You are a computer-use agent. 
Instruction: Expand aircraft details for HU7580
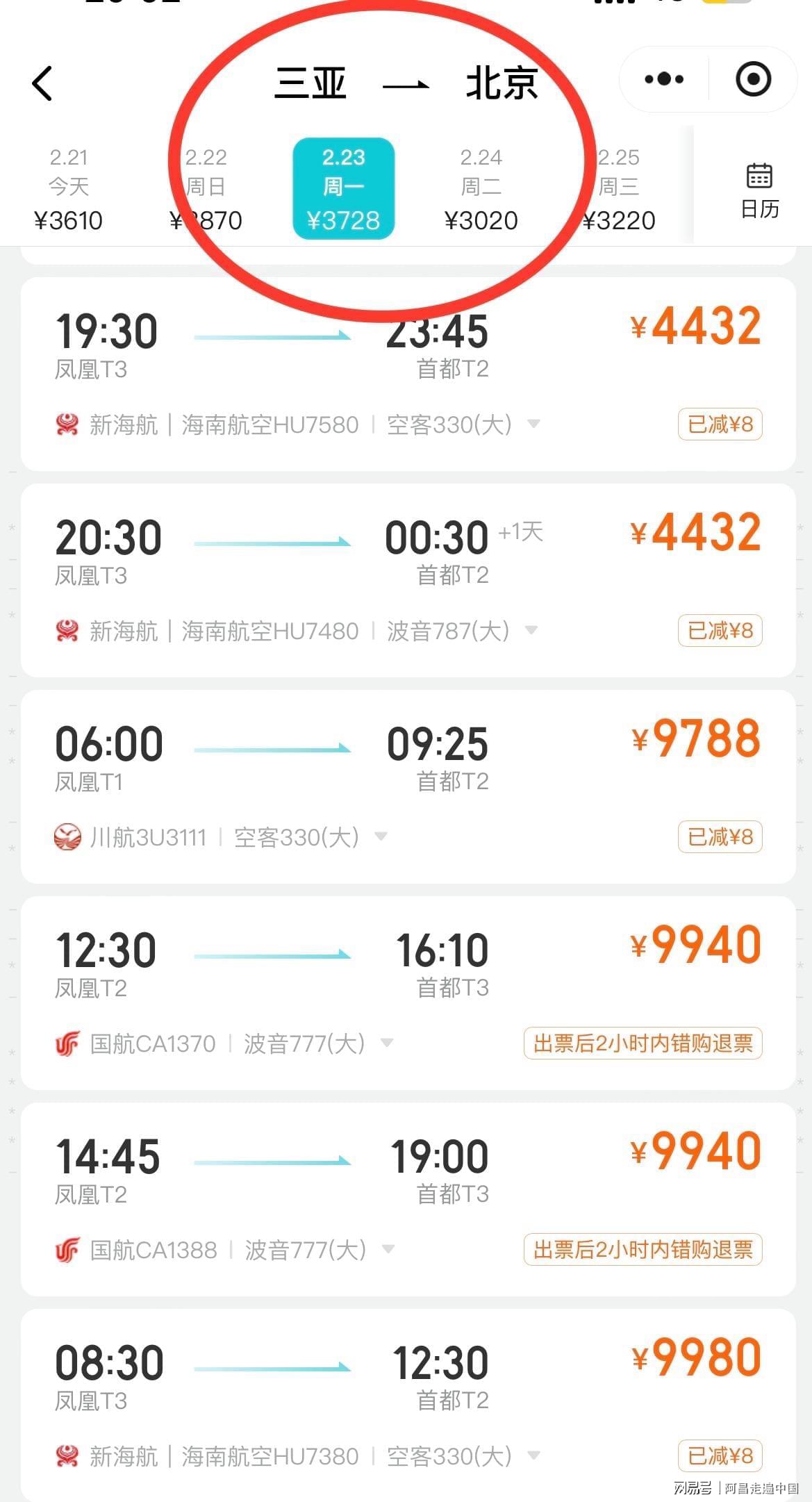533,424
